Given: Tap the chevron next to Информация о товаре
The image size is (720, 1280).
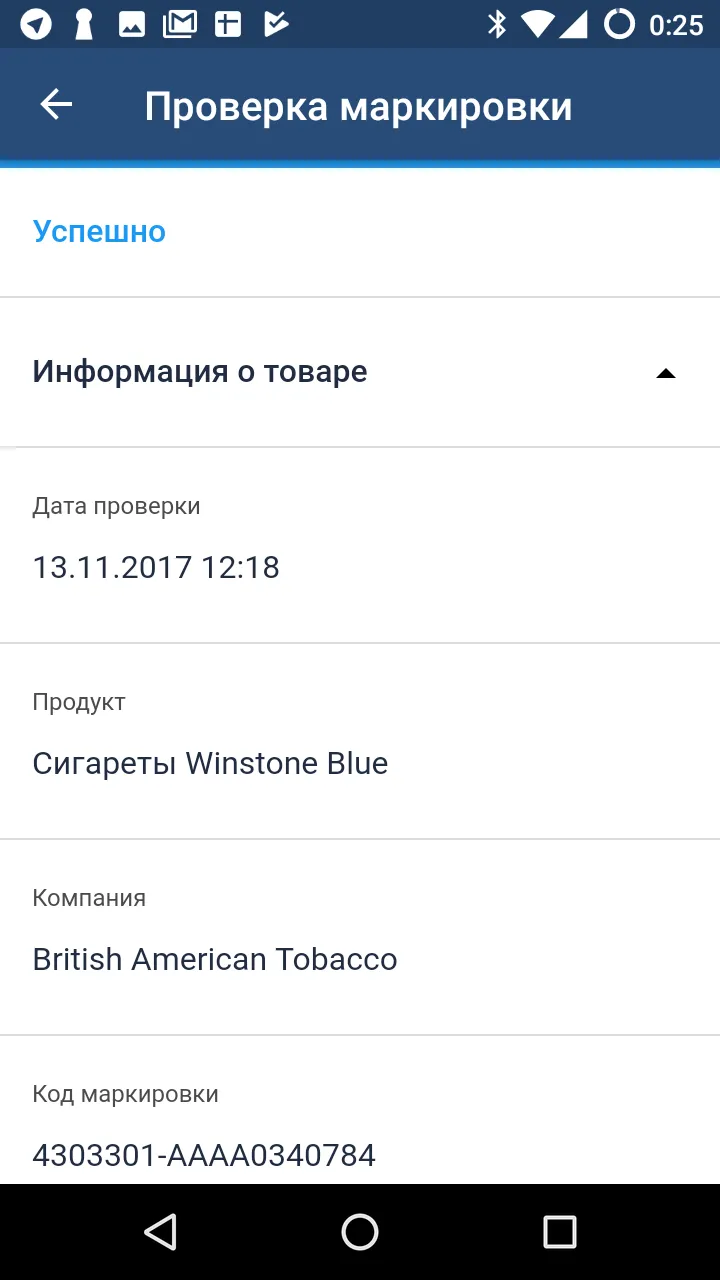Looking at the screenshot, I should (x=664, y=373).
